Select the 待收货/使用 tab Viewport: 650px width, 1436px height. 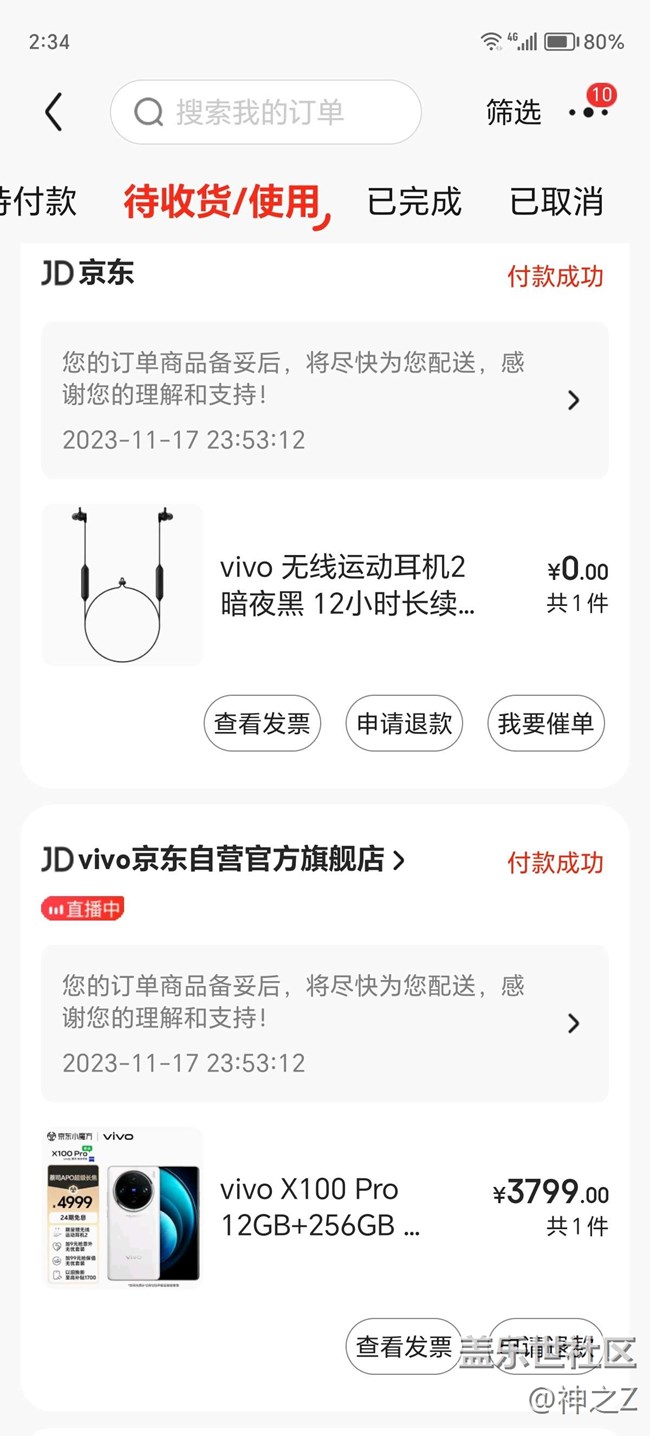click(222, 202)
